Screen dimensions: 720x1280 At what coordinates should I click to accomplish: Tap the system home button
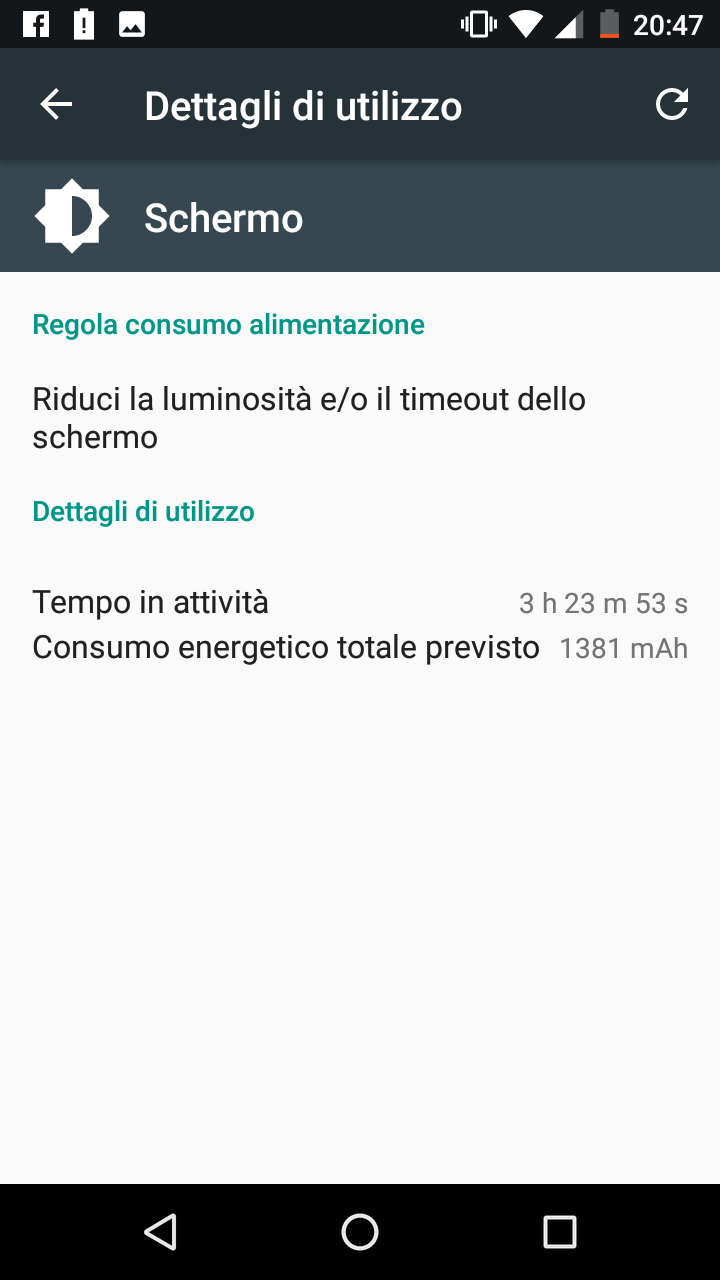[360, 1232]
